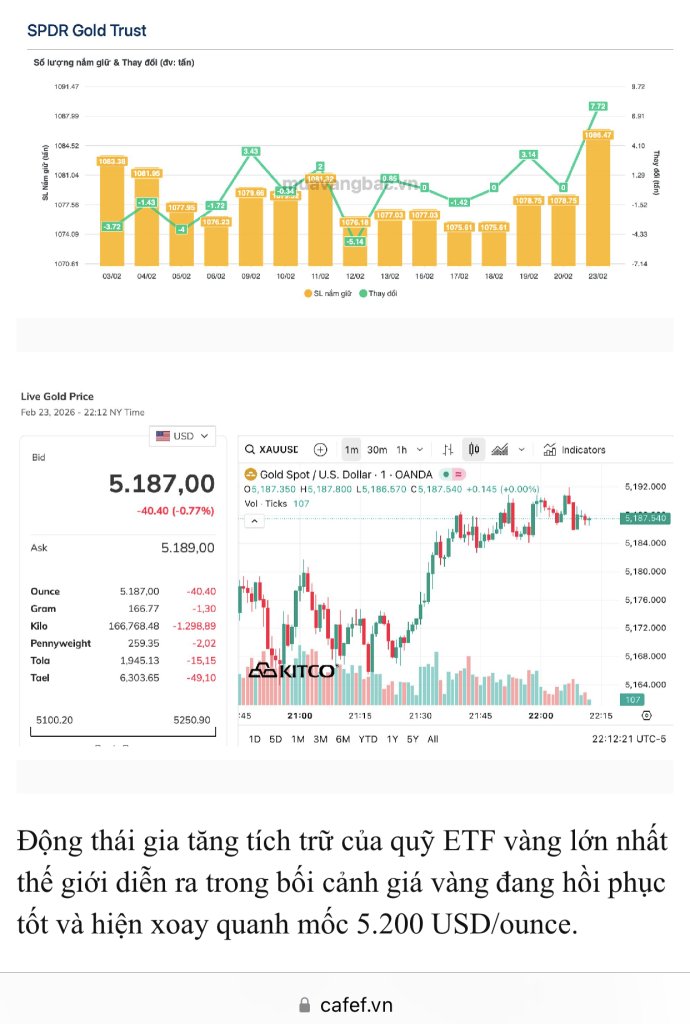Tap the cafef.vn address bar

[x=345, y=1004]
